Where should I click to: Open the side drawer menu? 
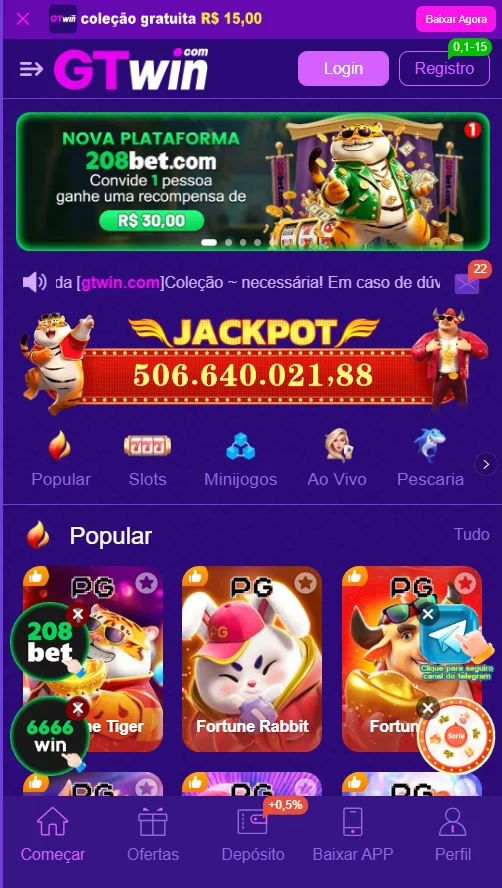tap(31, 69)
